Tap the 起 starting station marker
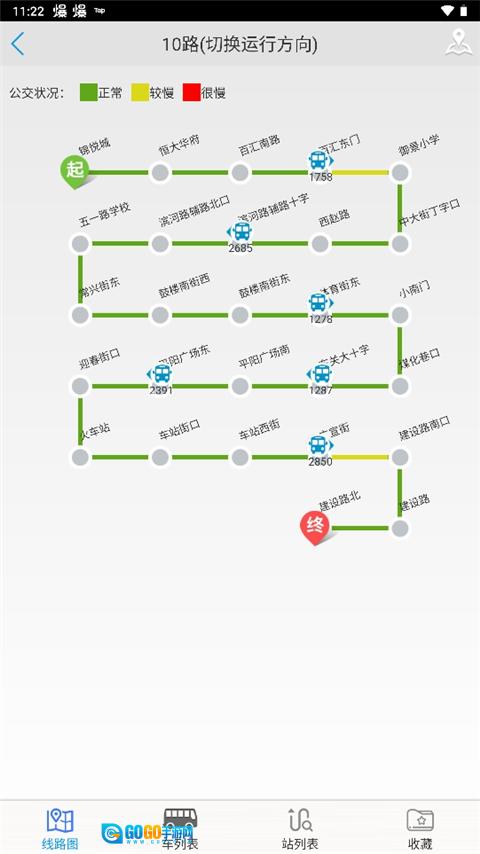The width and height of the screenshot is (480, 854). point(75,171)
